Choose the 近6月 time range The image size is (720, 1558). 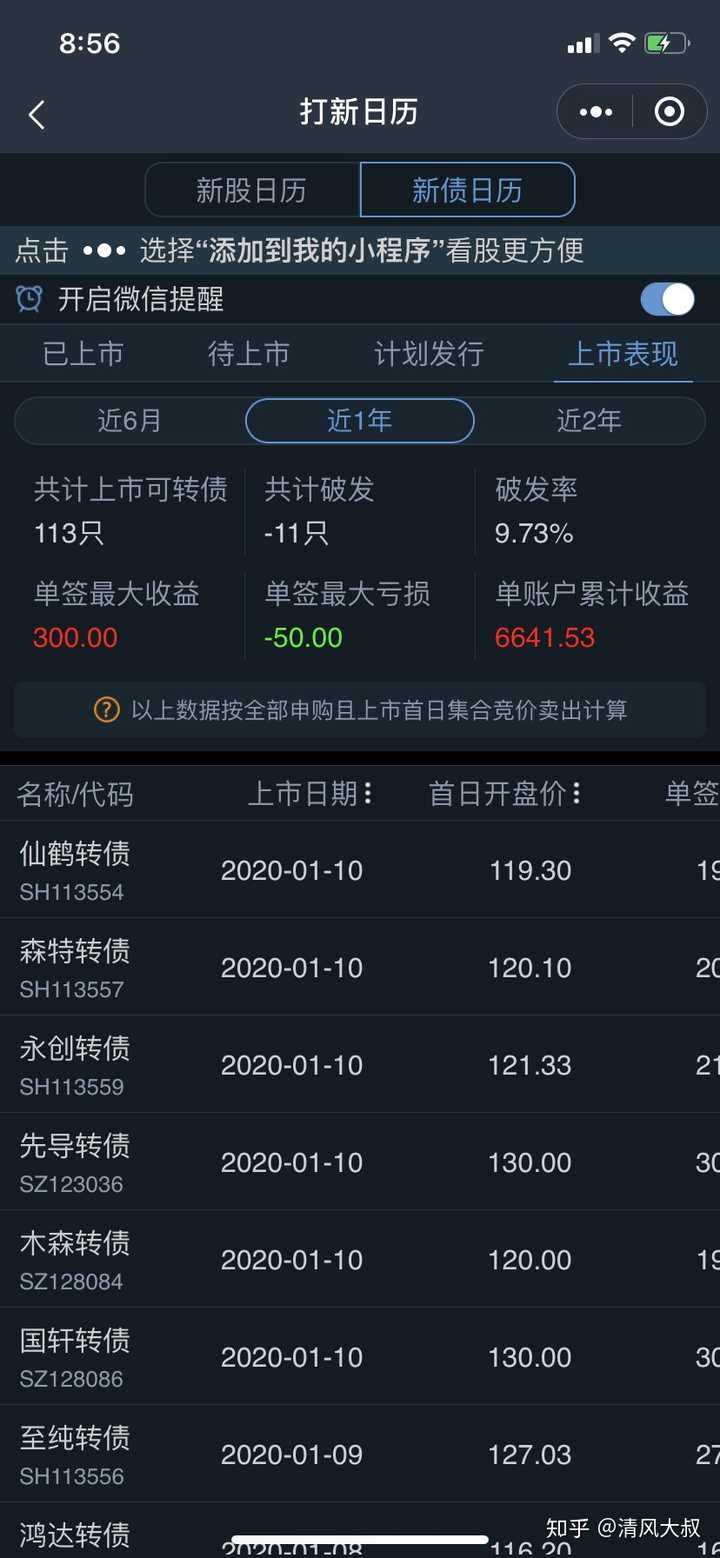pyautogui.click(x=129, y=421)
